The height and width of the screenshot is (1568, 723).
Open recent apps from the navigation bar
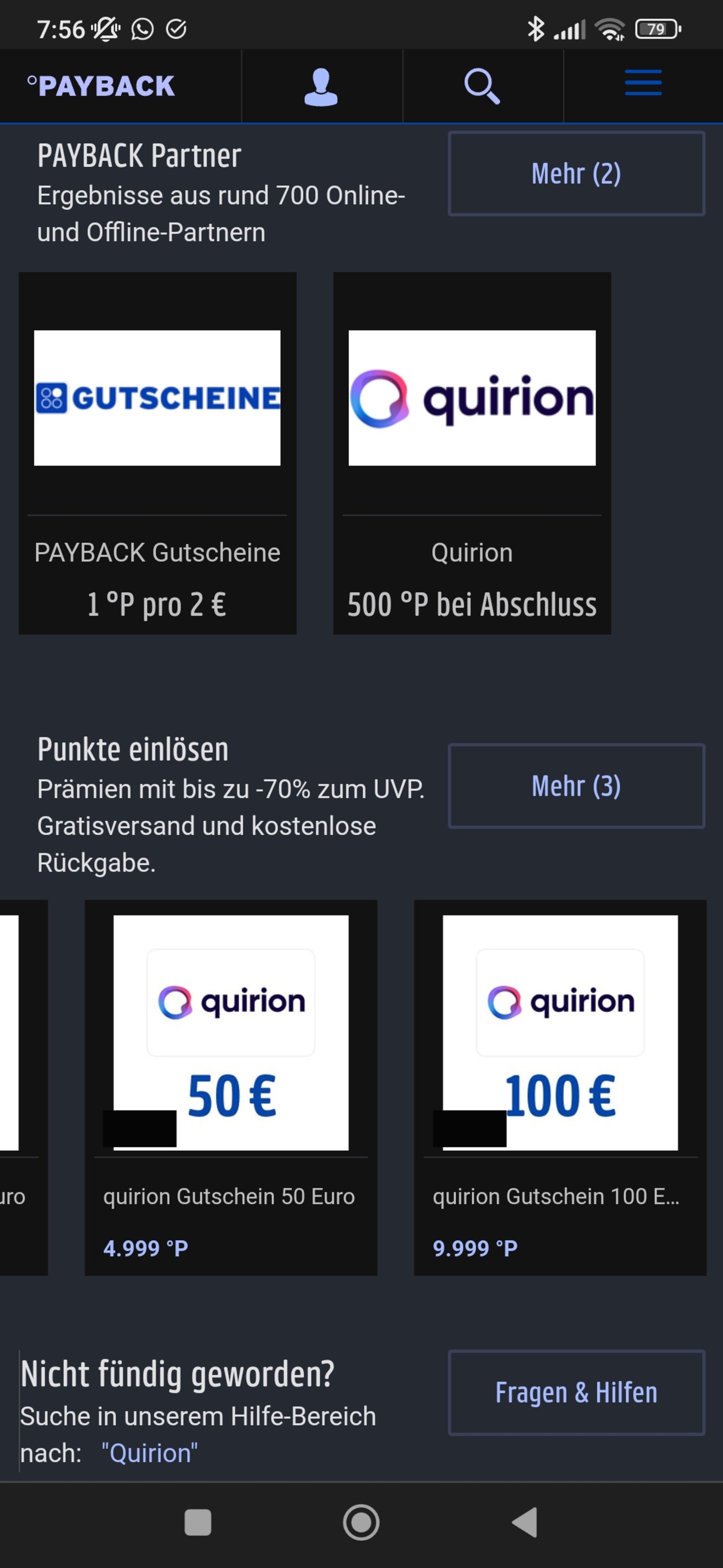click(198, 1522)
